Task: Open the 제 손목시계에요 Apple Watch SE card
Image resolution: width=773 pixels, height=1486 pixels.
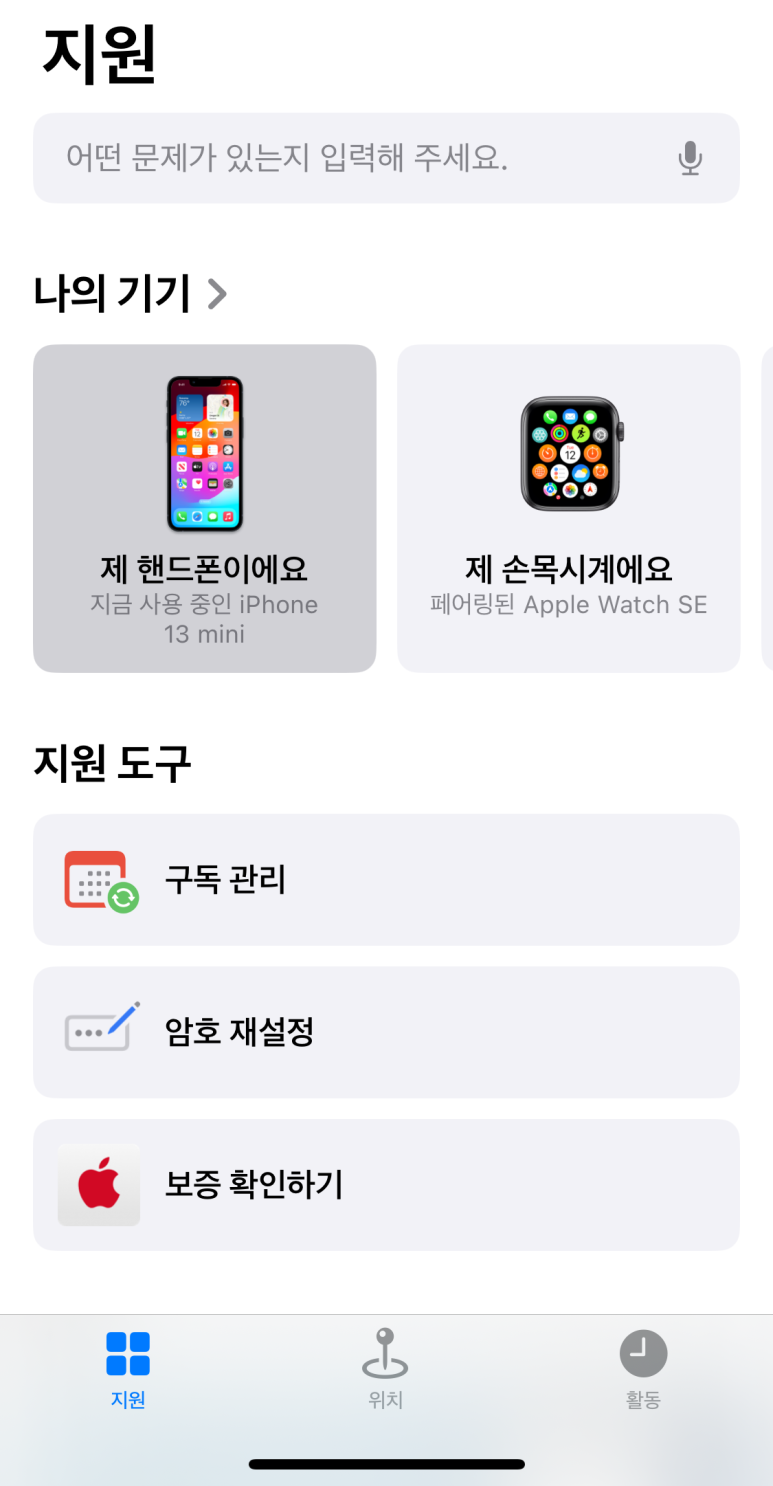Action: click(568, 508)
